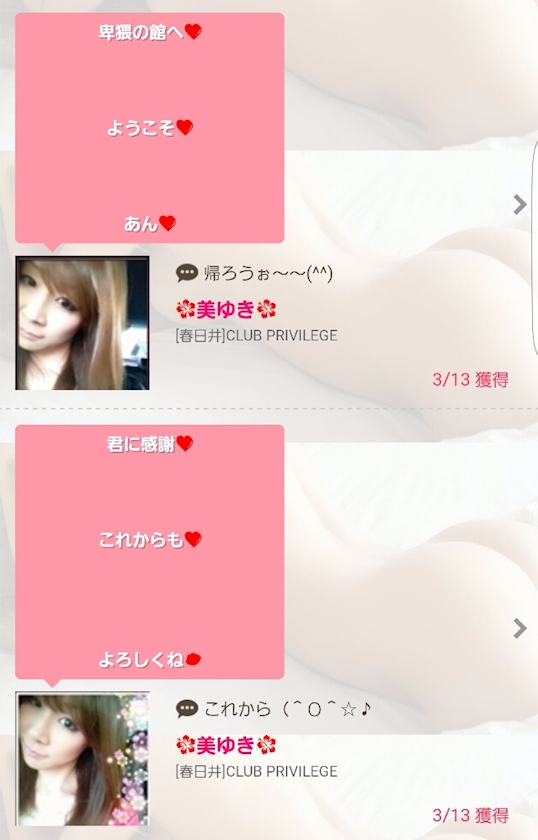View the profile photo beside 帰ろうぉ〜〜
Image resolution: width=538 pixels, height=840 pixels.
click(x=83, y=323)
